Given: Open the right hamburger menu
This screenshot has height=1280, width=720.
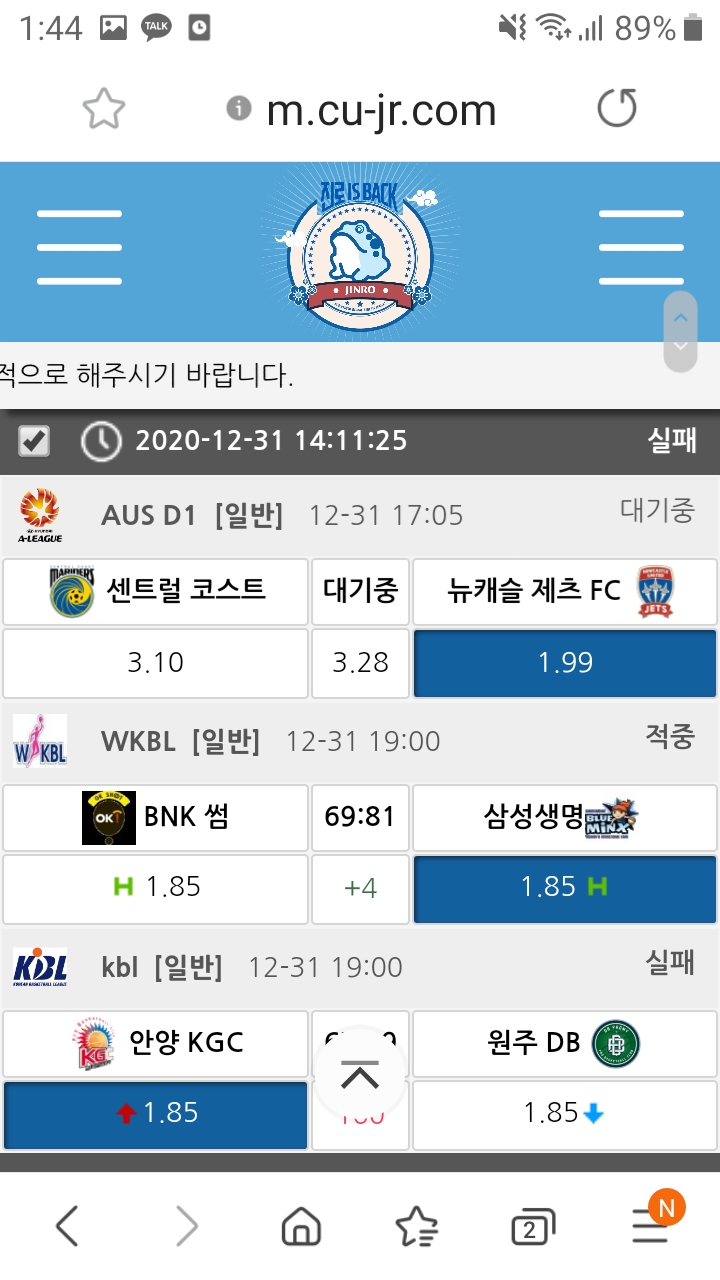Looking at the screenshot, I should pyautogui.click(x=640, y=247).
